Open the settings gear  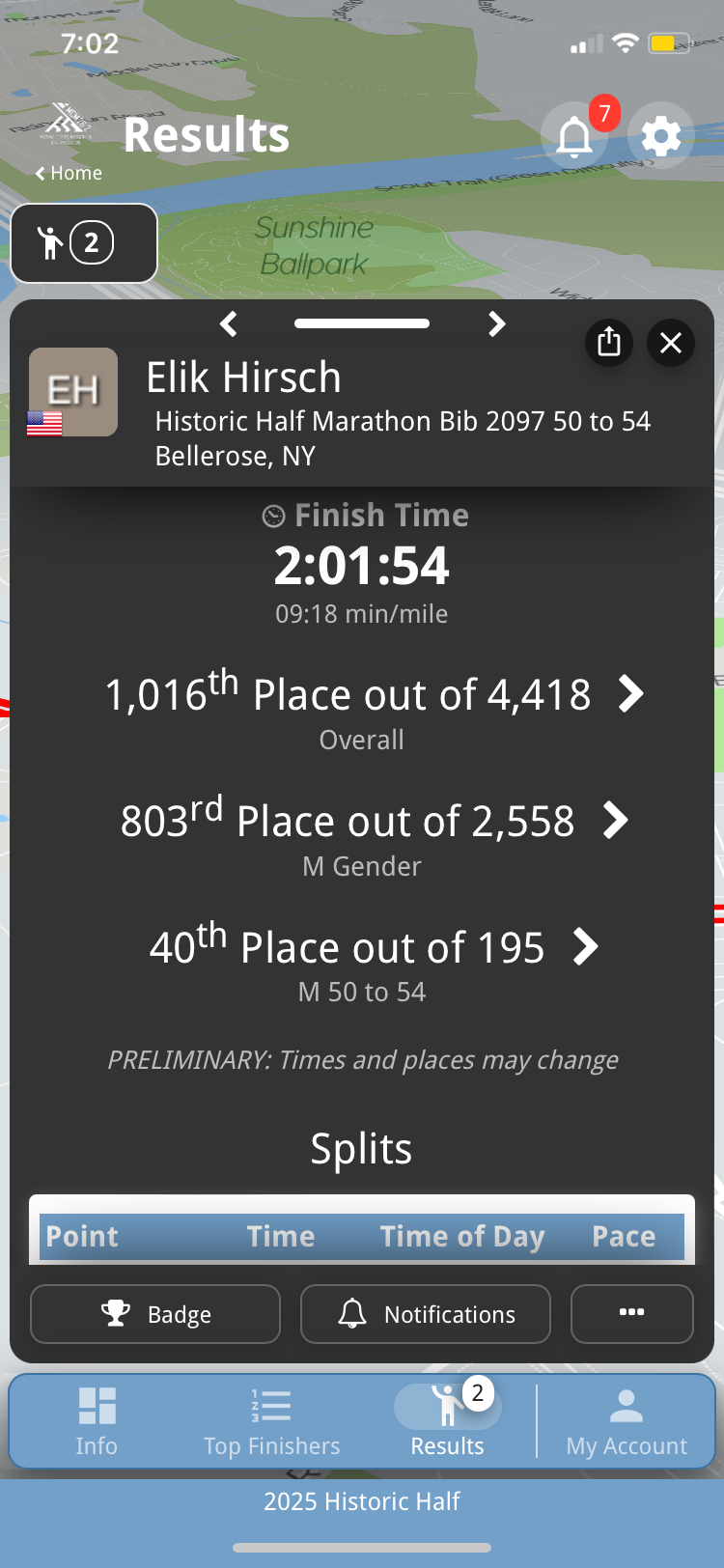click(x=661, y=136)
